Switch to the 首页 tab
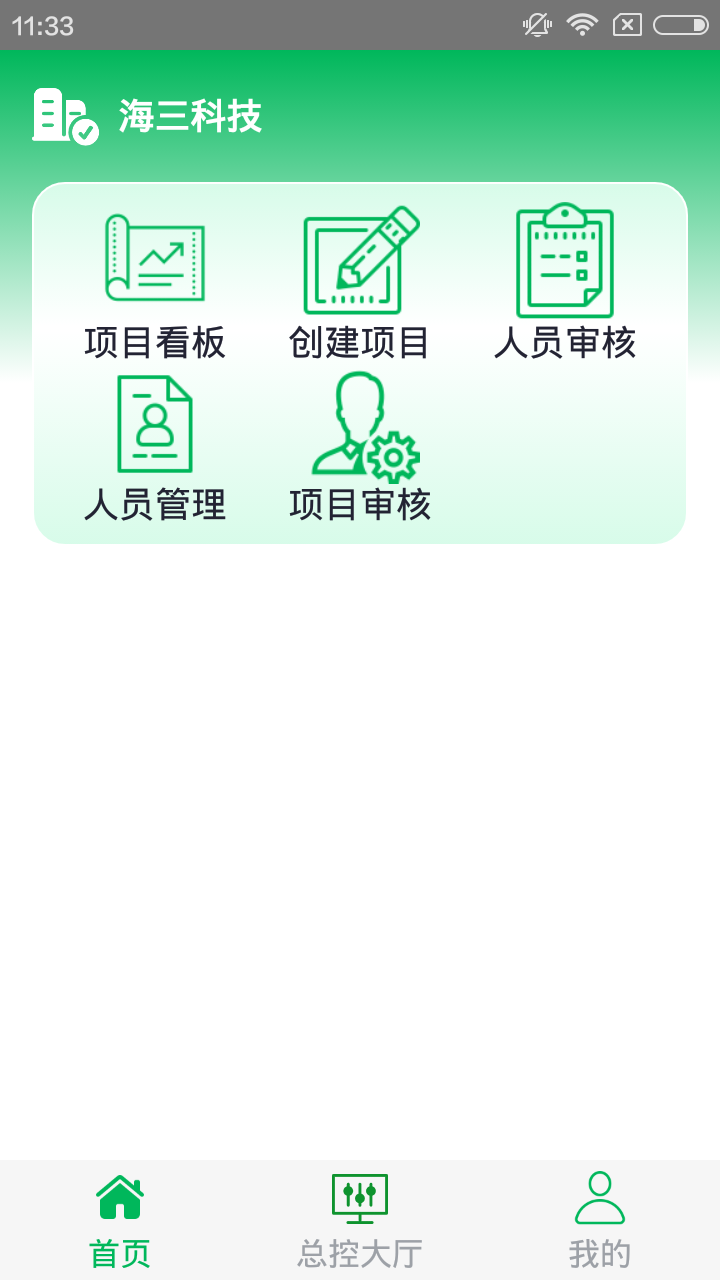Viewport: 720px width, 1280px height. point(118,1251)
